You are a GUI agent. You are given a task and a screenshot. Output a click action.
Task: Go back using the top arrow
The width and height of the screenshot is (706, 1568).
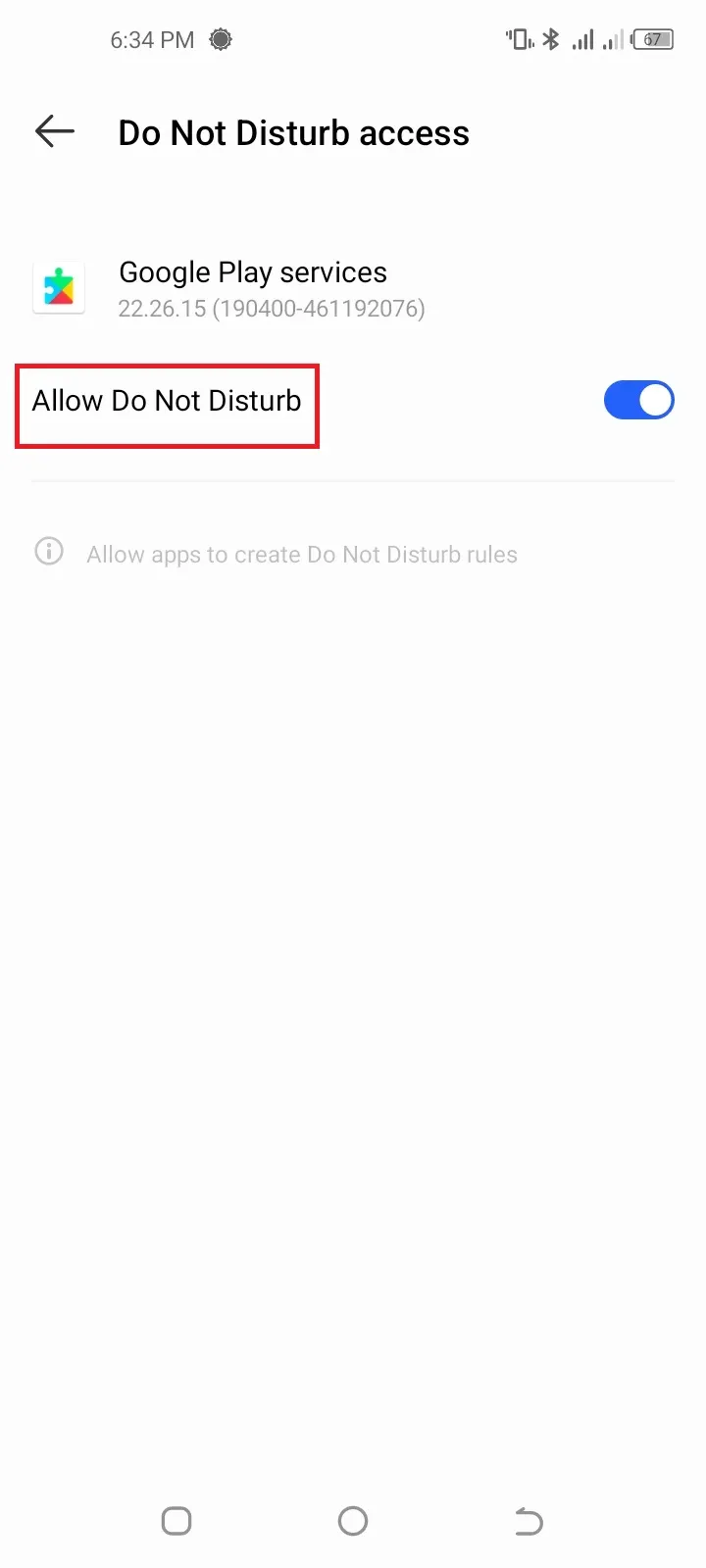55,131
